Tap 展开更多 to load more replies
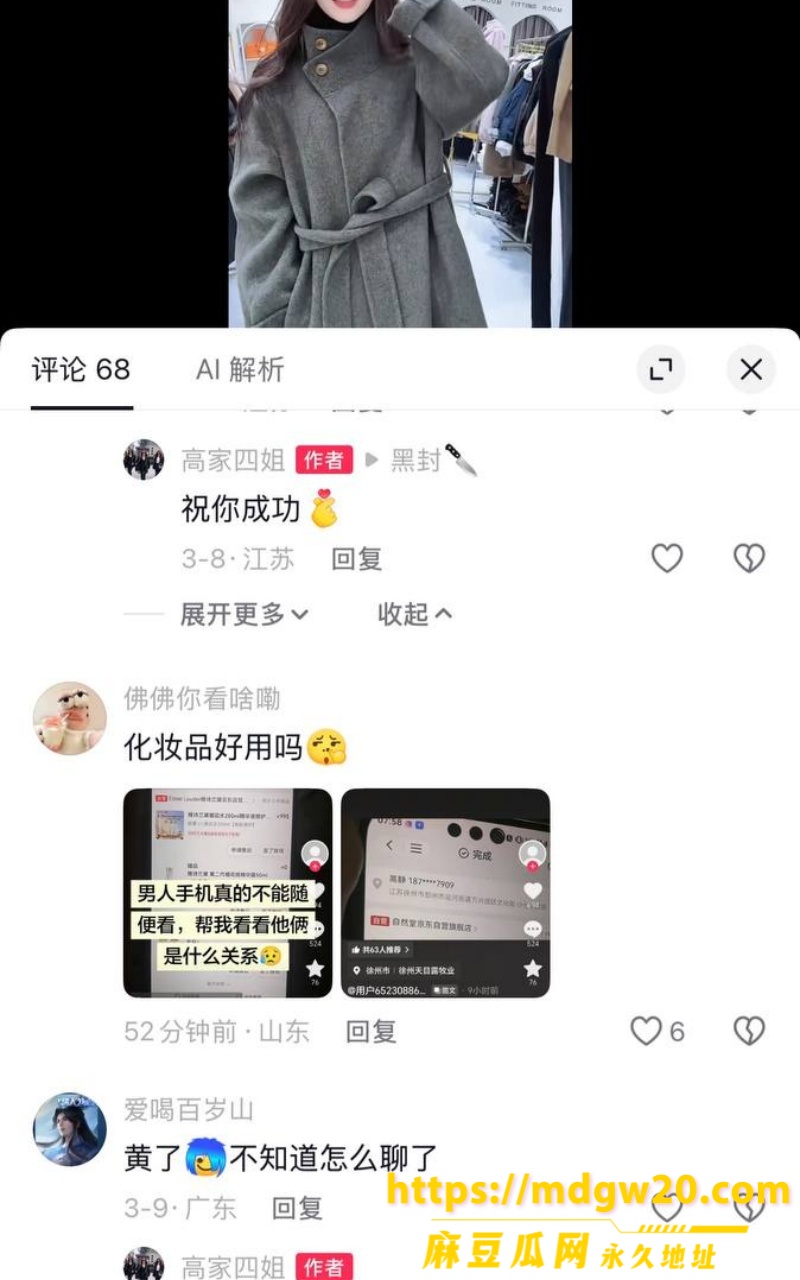Screen dimensions: 800x1280 coord(244,614)
